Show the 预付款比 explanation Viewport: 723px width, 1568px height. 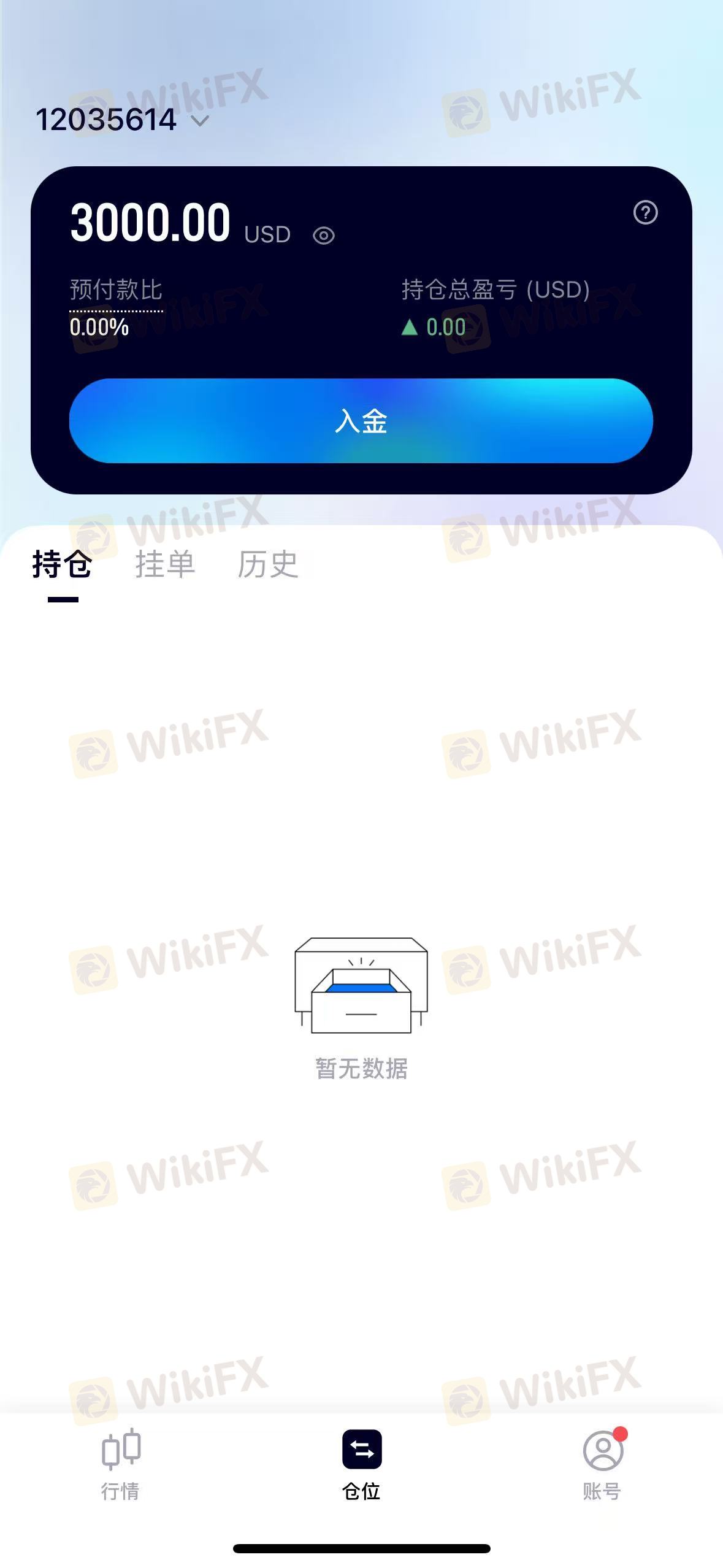(x=116, y=290)
